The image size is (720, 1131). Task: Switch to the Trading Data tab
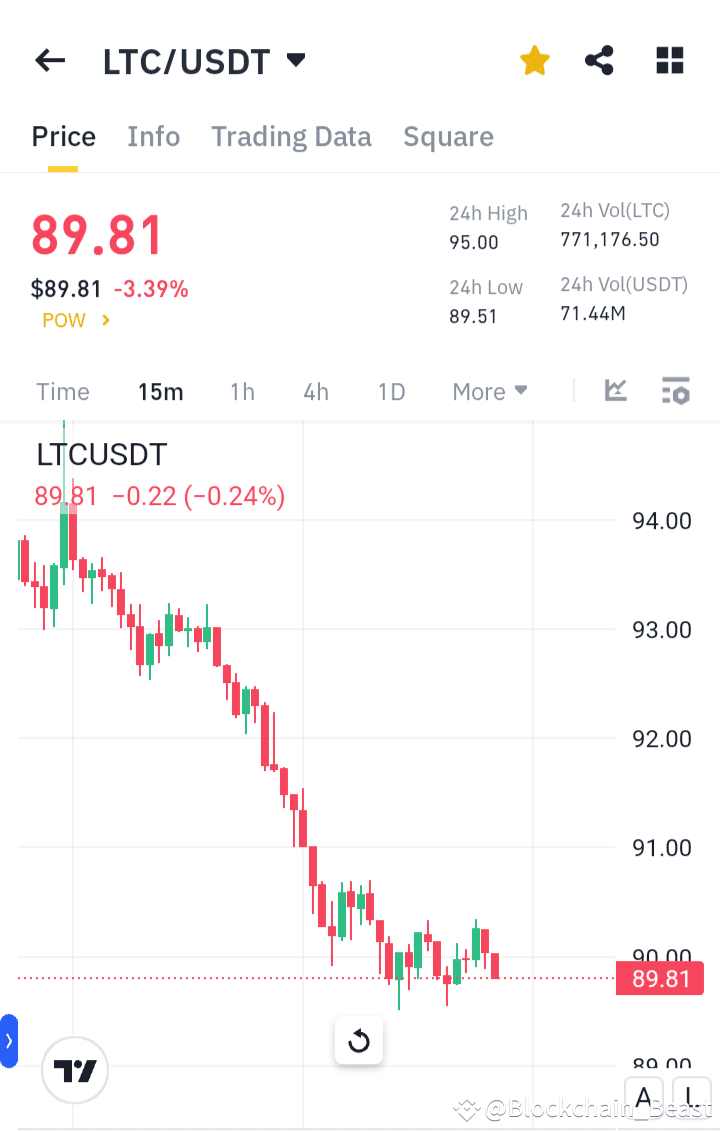coord(291,136)
